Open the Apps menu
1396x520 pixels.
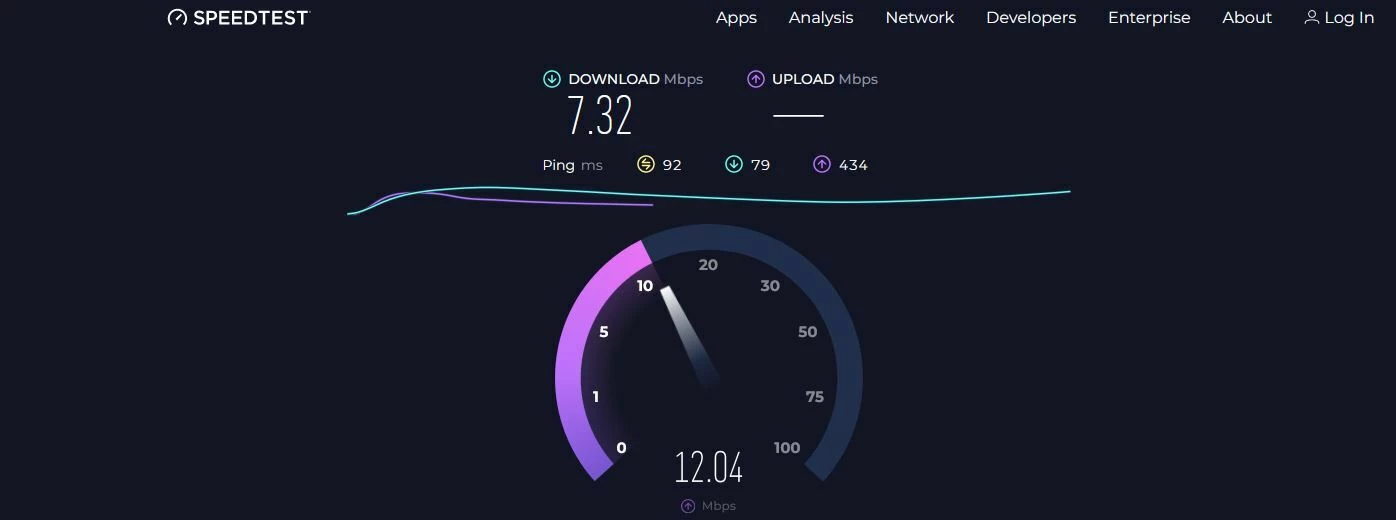736,18
